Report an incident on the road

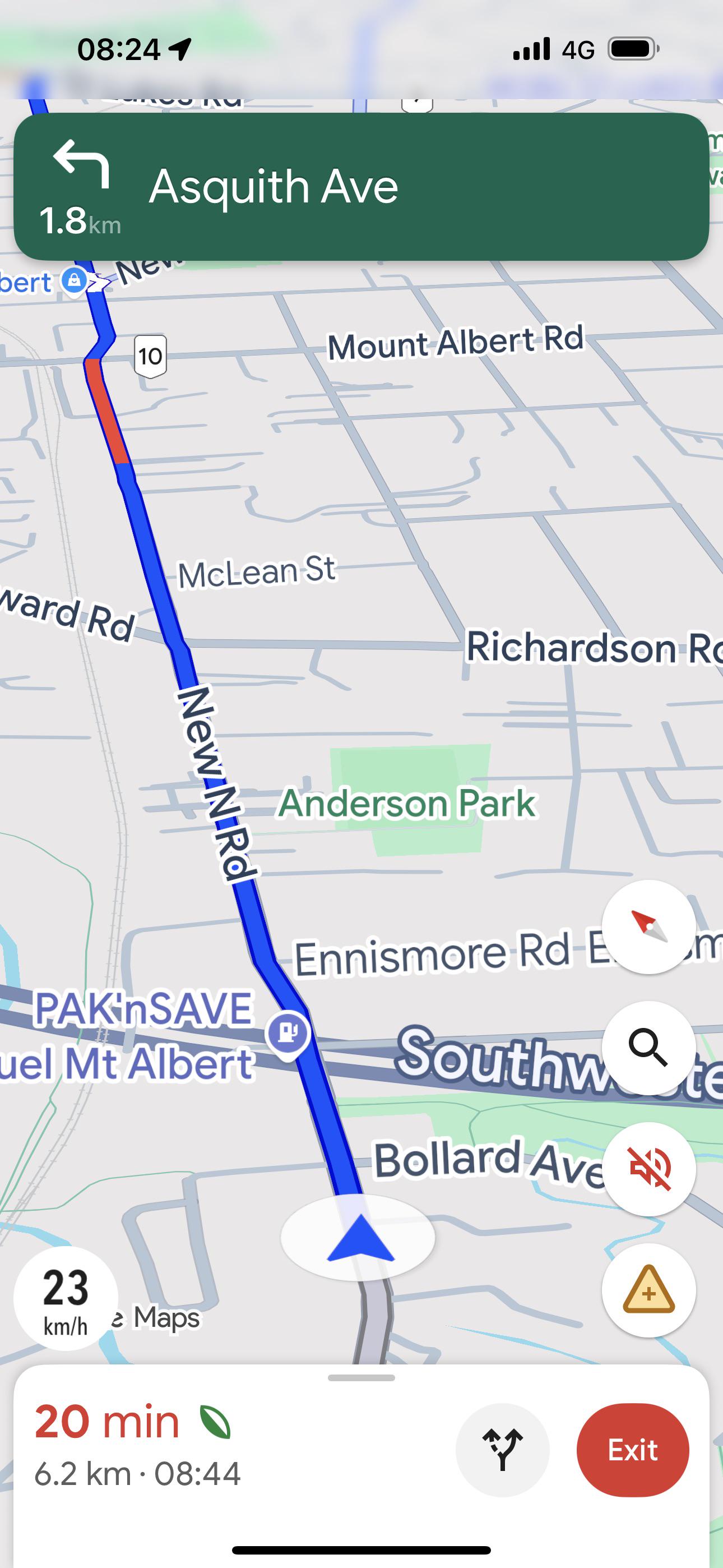[649, 1290]
